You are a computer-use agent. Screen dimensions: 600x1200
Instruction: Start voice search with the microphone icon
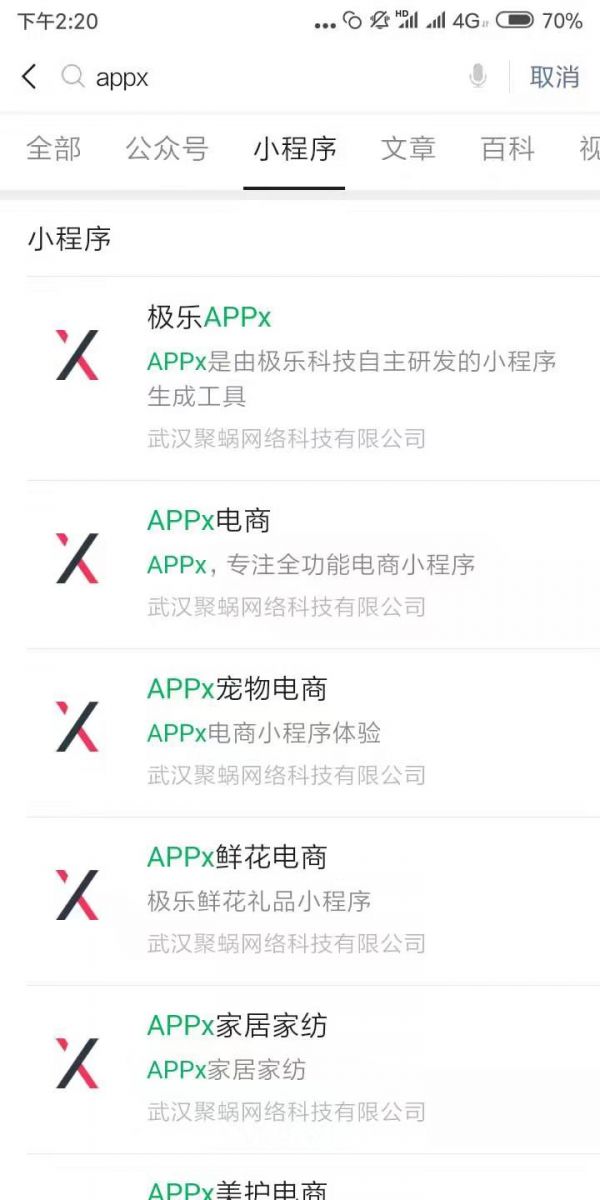pos(479,76)
